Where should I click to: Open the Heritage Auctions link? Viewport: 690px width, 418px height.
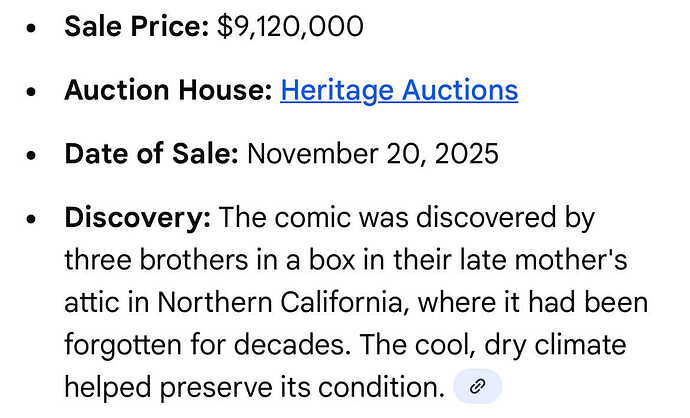(399, 91)
